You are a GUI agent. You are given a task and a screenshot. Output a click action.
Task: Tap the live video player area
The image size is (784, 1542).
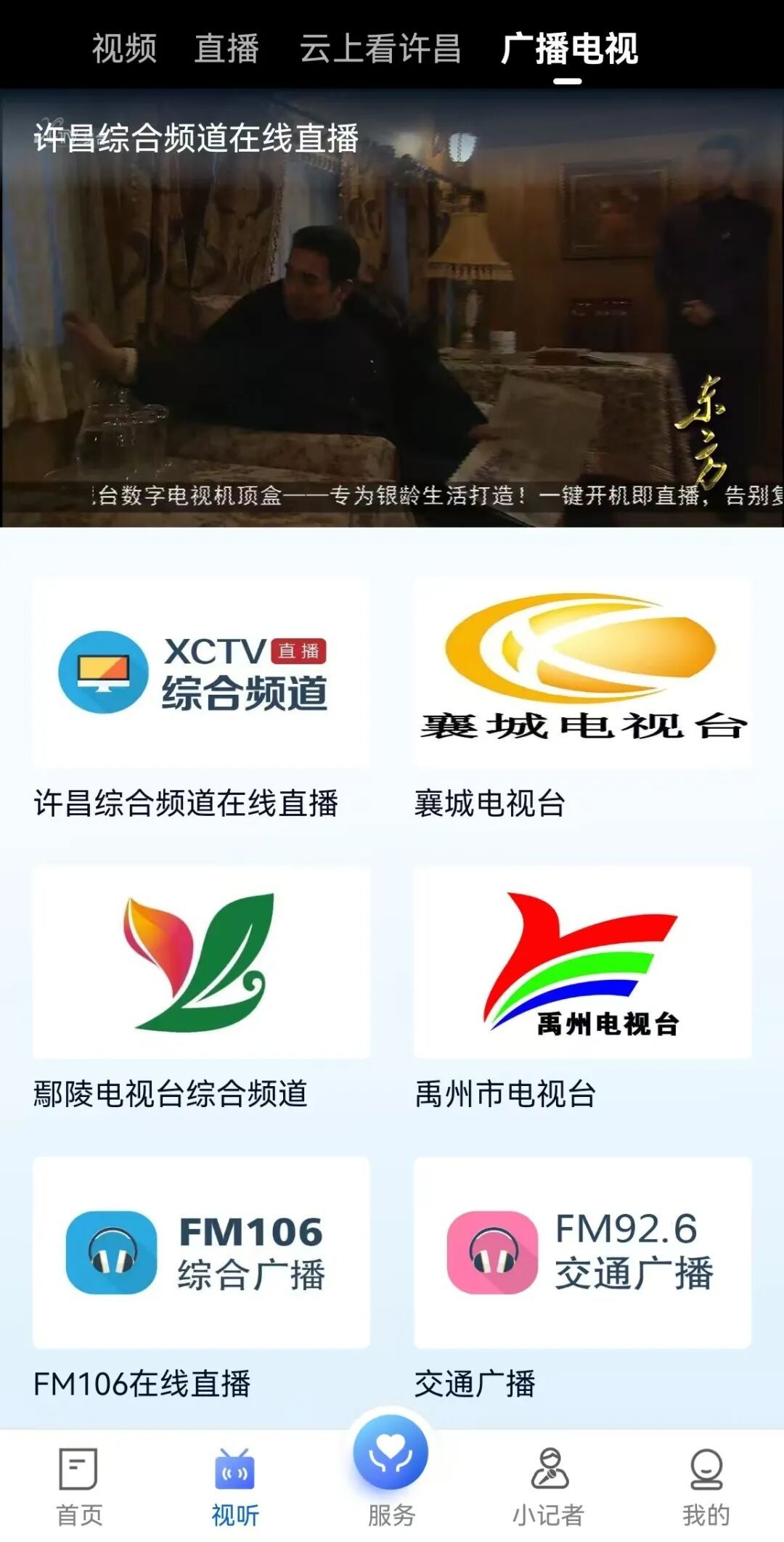tap(392, 312)
